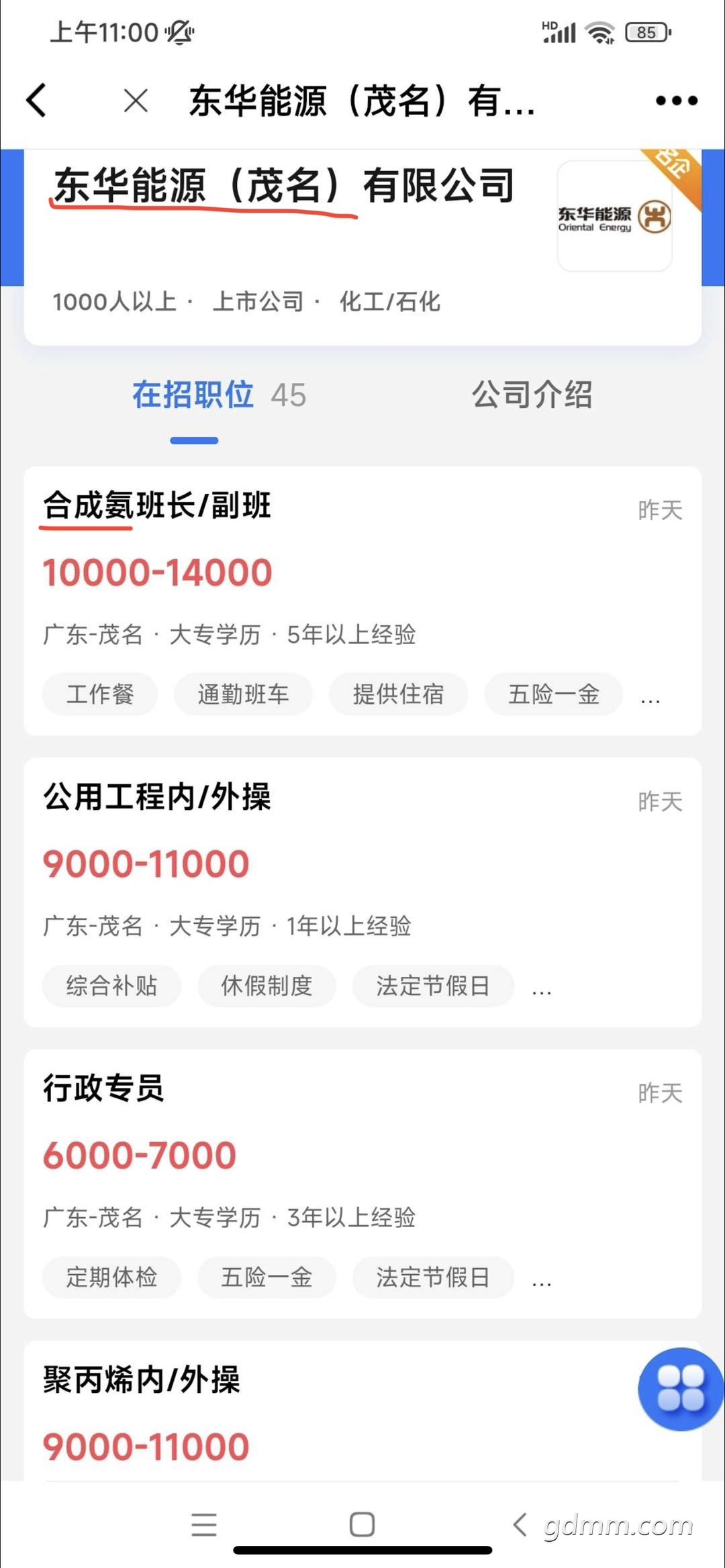Viewport: 725px width, 1568px height.
Task: Open the three-dot overflow menu
Action: pyautogui.click(x=676, y=101)
